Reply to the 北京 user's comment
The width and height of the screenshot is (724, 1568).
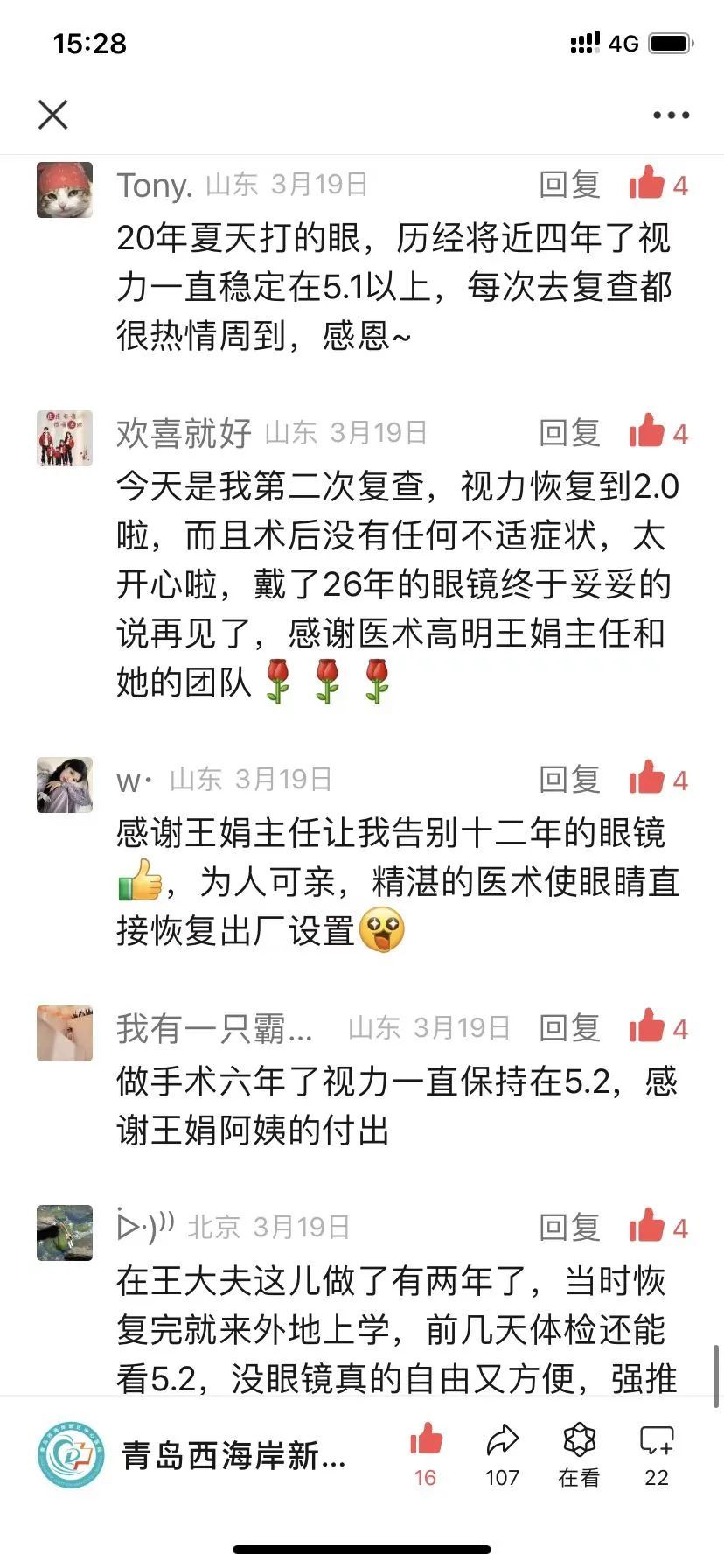569,1228
